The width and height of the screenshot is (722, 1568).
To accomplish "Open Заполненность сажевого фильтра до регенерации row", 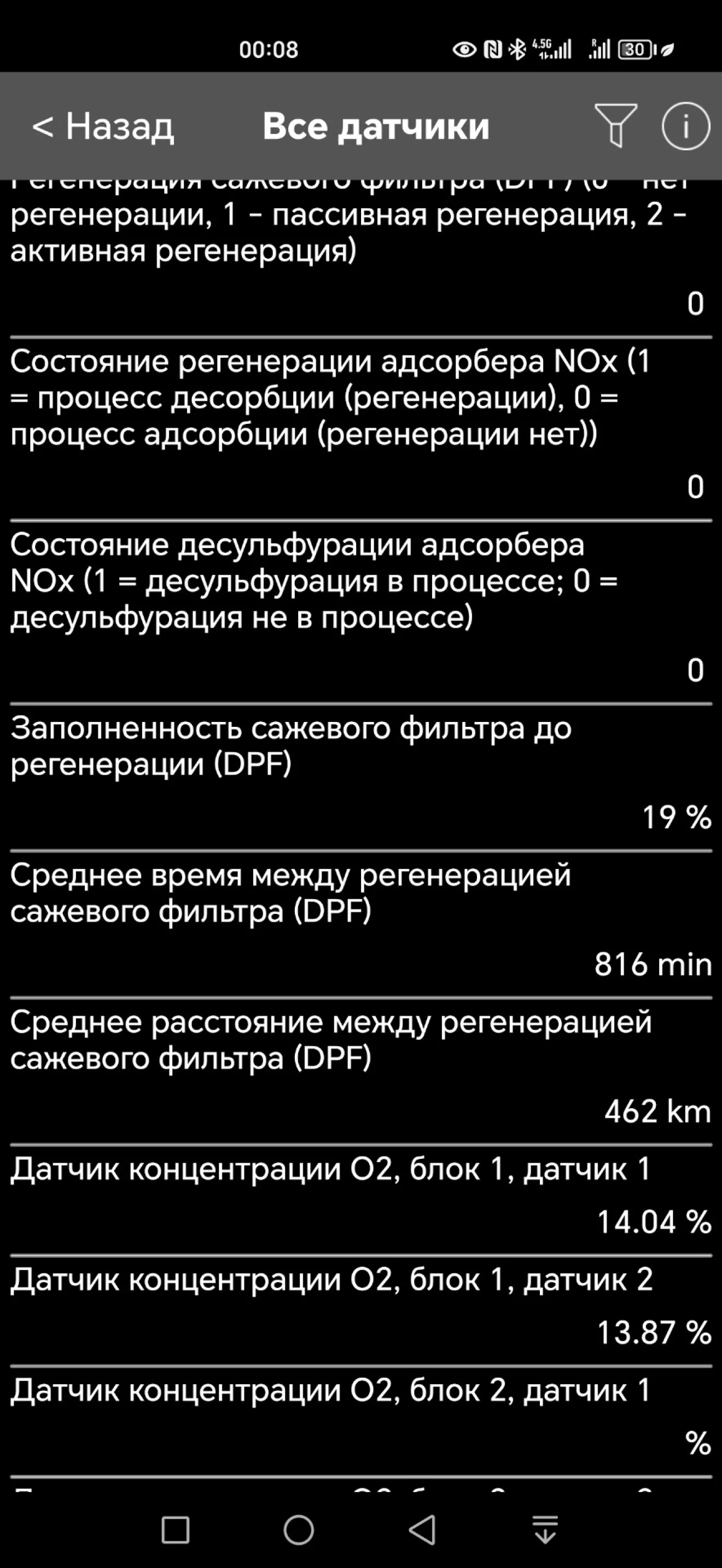I will pos(360,776).
